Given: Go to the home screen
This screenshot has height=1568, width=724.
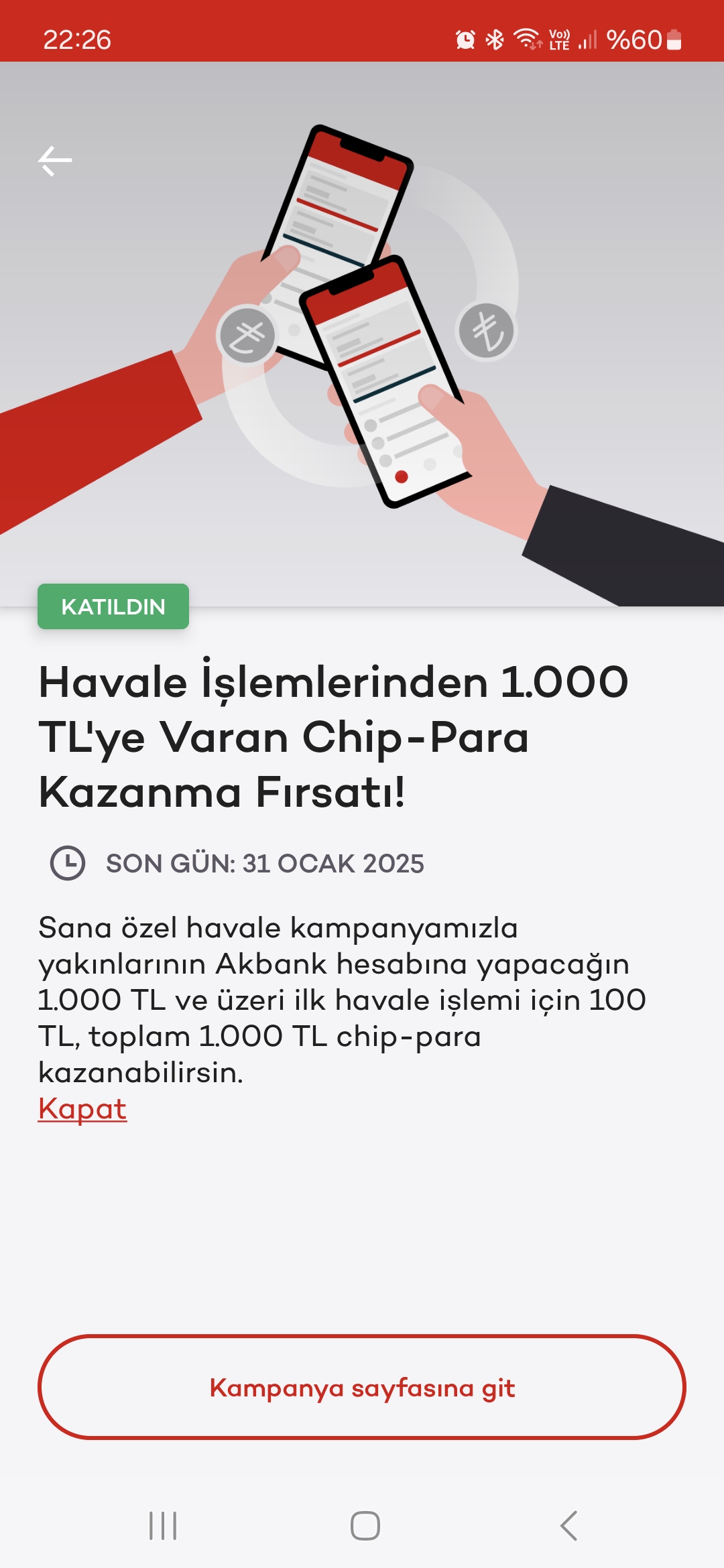Looking at the screenshot, I should [x=365, y=1526].
